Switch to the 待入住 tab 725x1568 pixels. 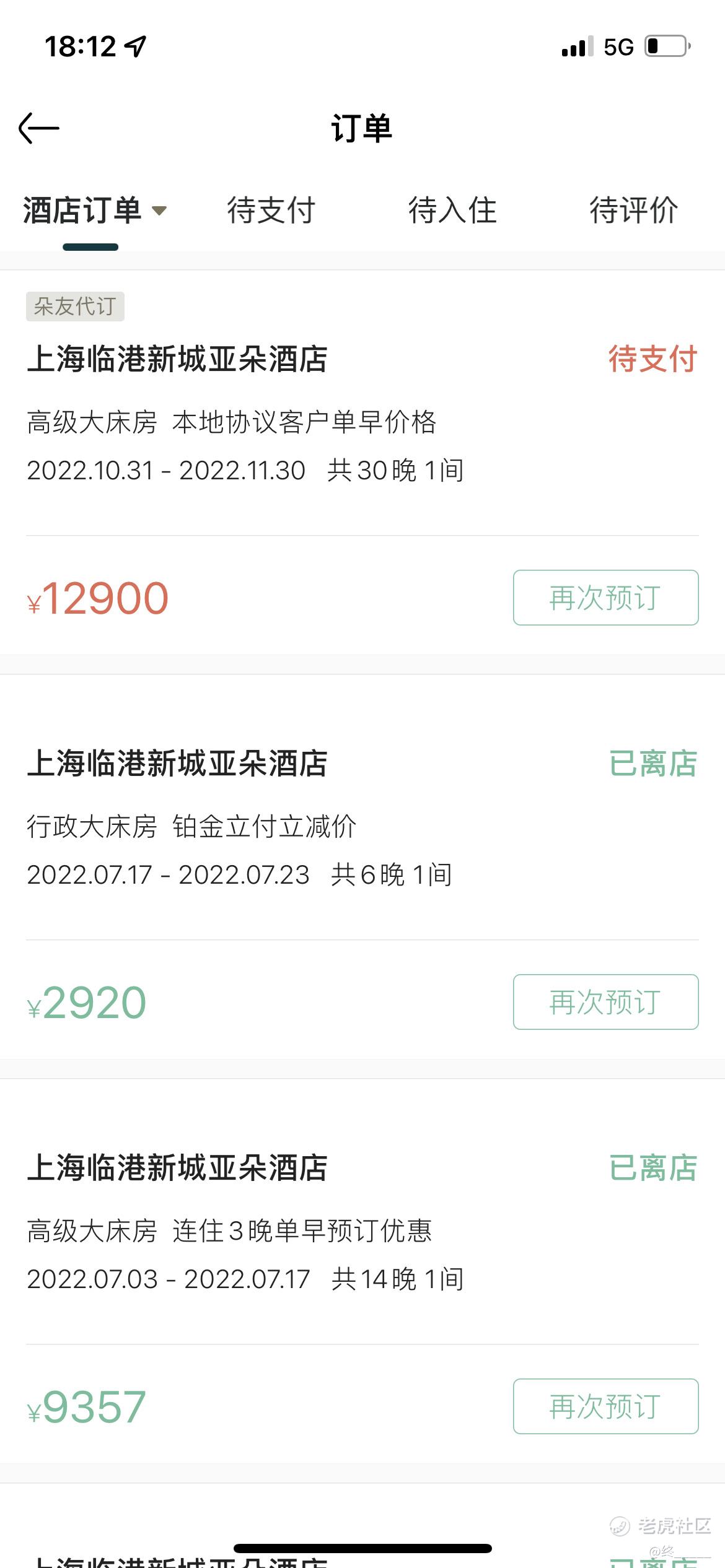tap(452, 211)
